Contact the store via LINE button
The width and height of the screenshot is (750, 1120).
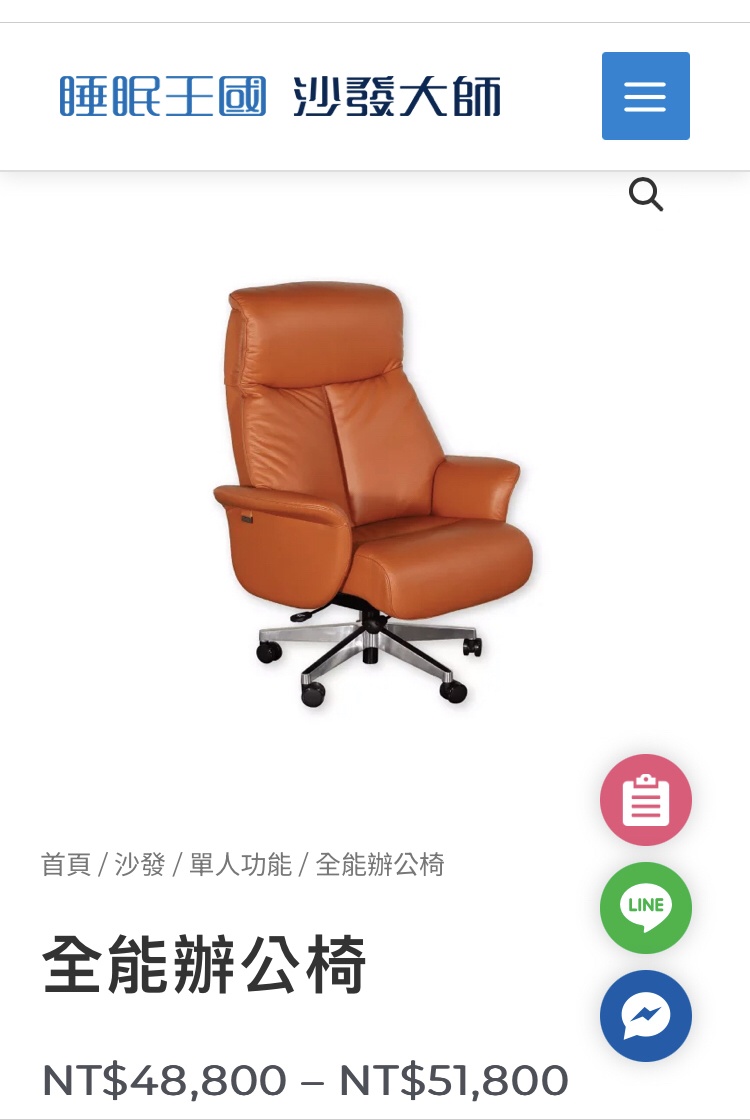[x=645, y=907]
